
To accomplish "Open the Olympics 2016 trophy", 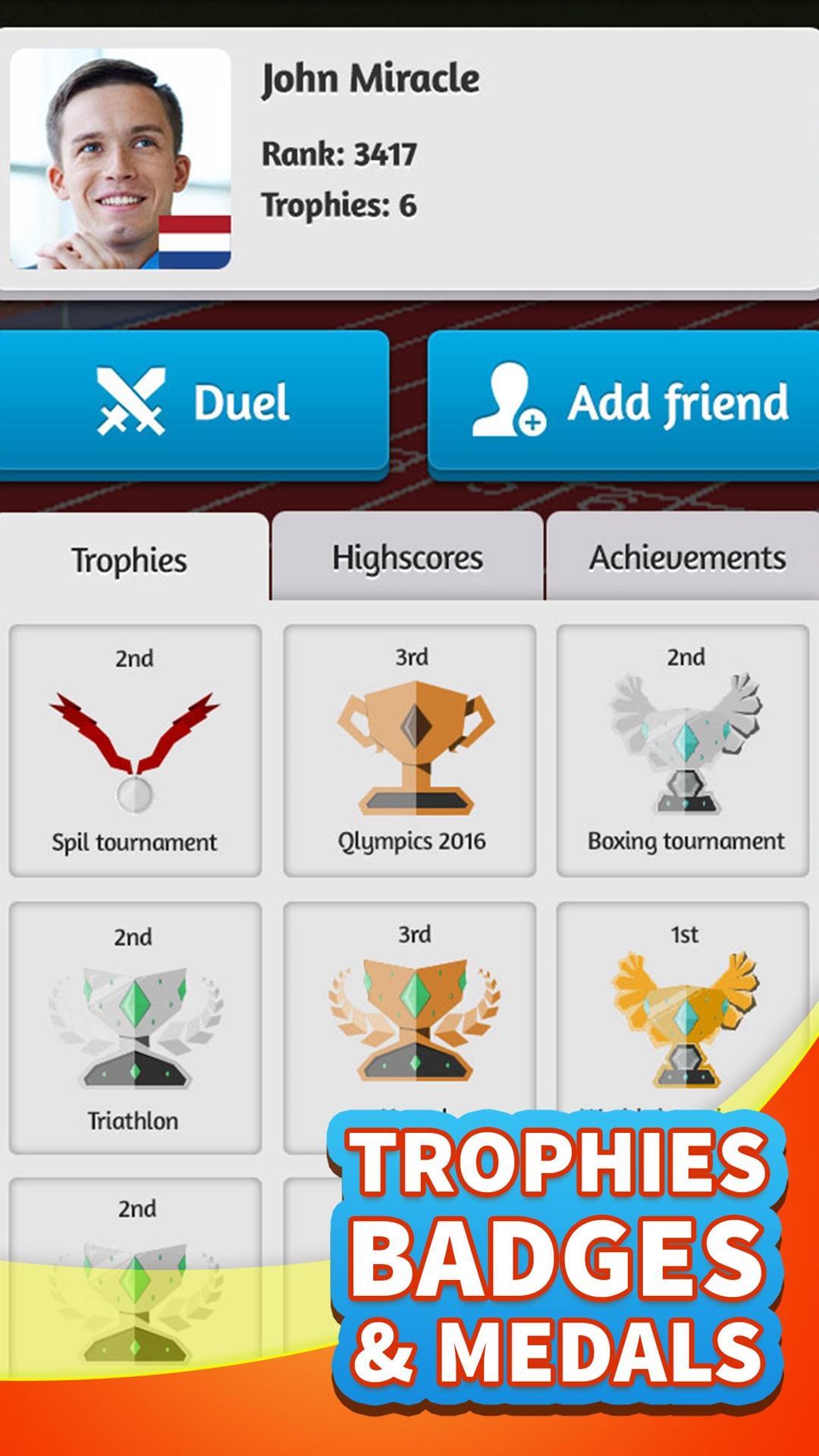I will (x=410, y=751).
